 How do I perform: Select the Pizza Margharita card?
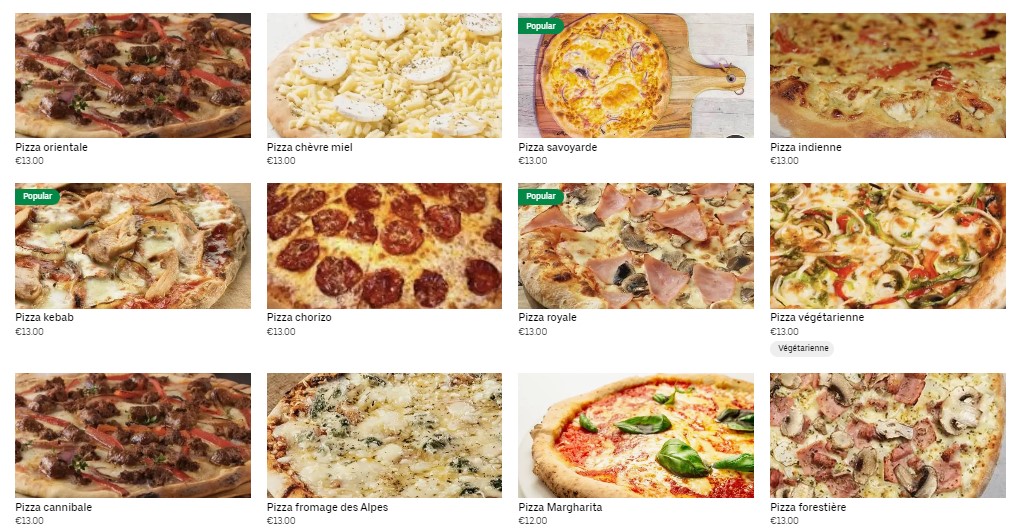(636, 435)
